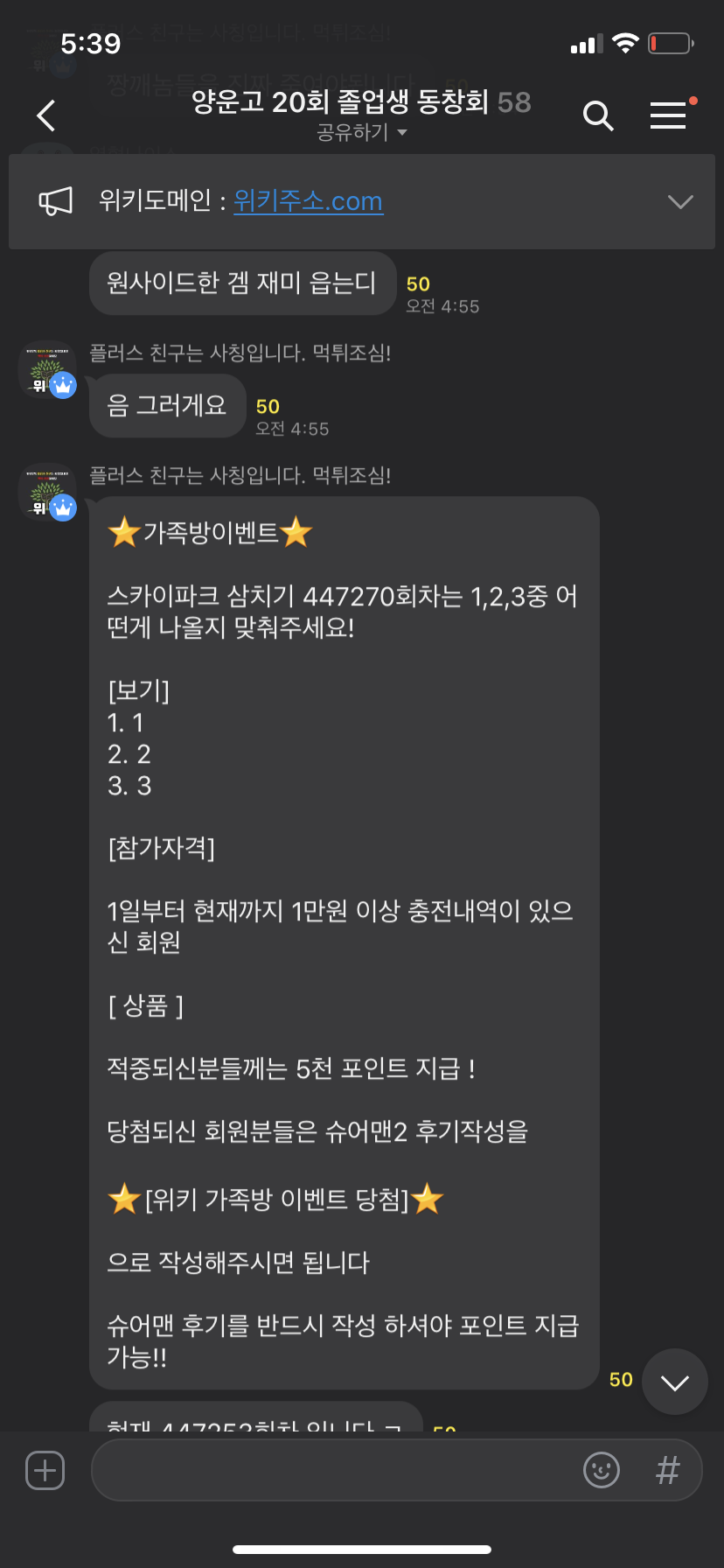The height and width of the screenshot is (1568, 724).
Task: Open the 공유하기 dropdown
Action: 362,133
